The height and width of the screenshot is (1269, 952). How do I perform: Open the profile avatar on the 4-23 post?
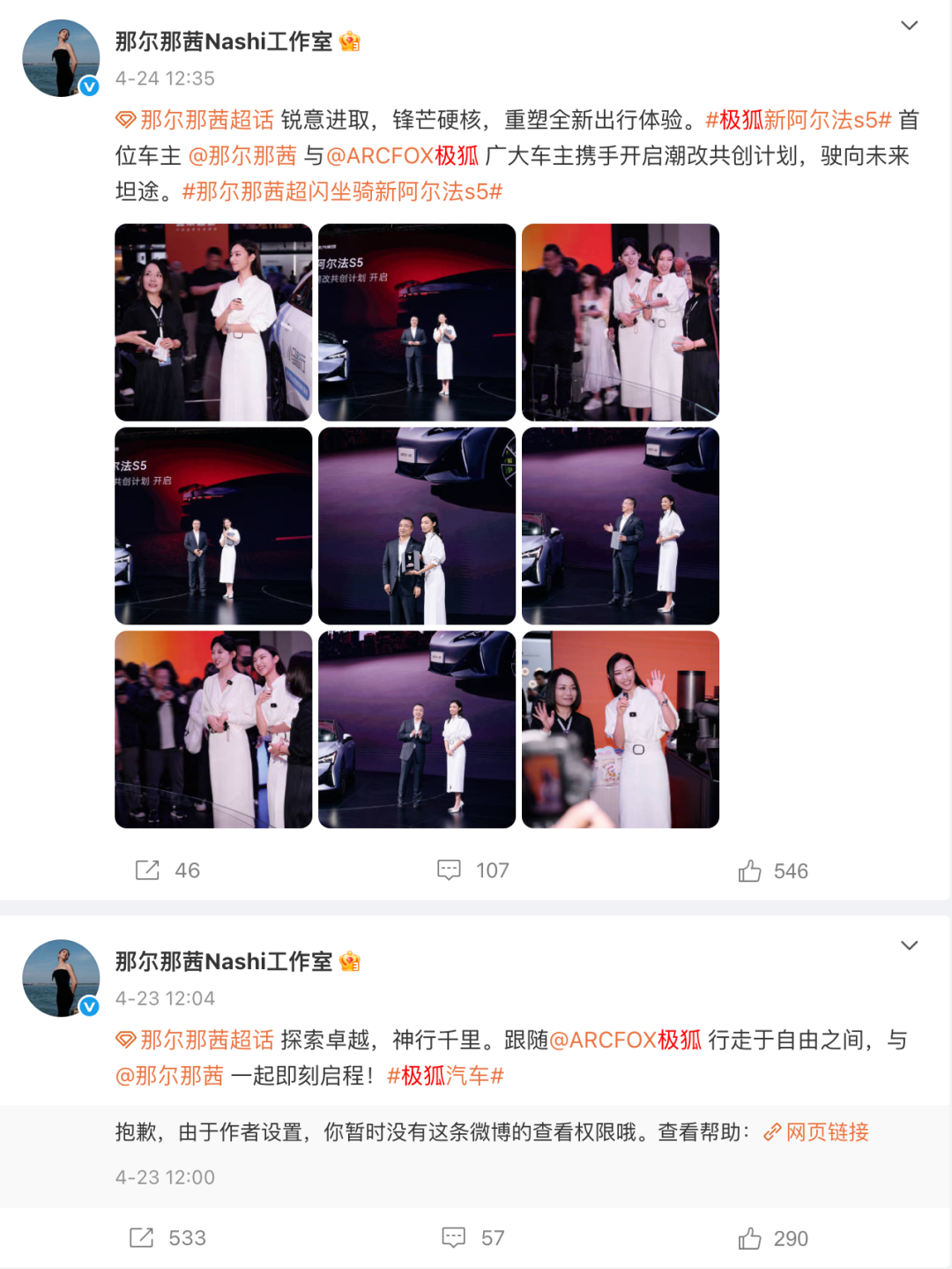click(61, 978)
